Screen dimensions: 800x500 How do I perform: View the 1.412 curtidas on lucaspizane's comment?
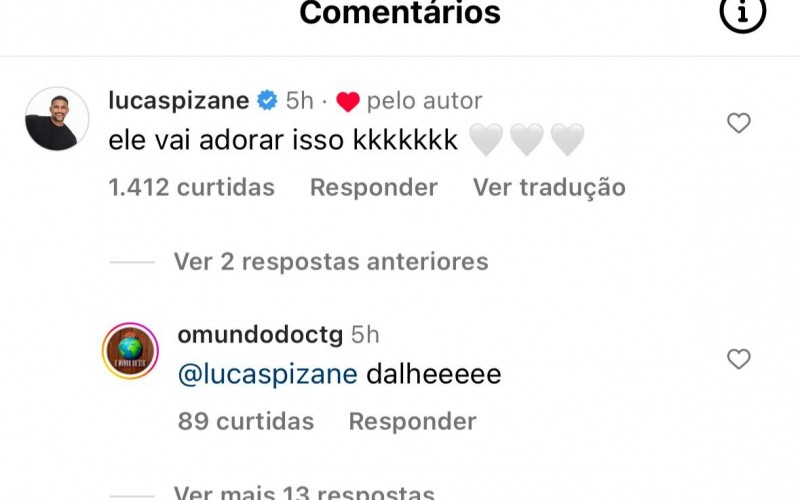(191, 187)
